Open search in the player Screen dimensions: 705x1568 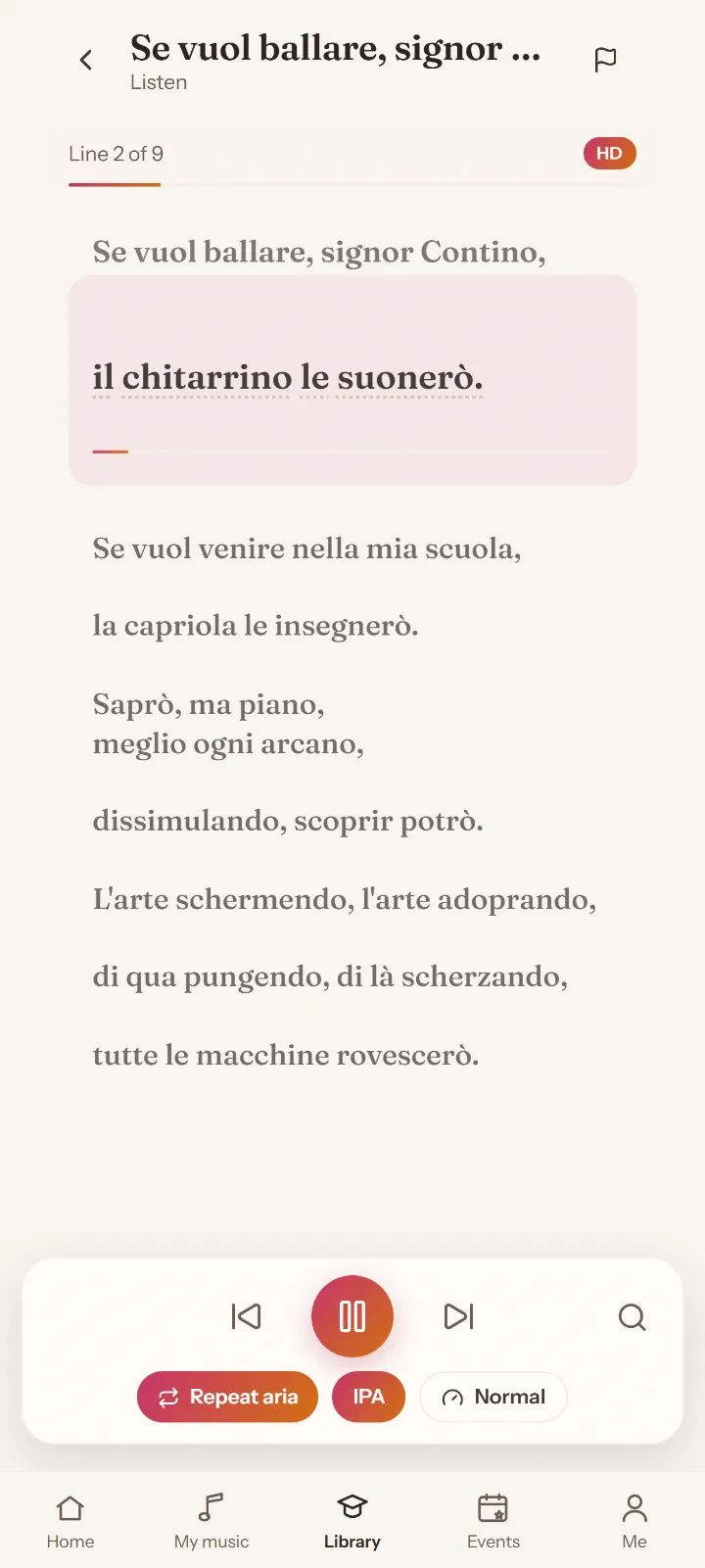tap(633, 1316)
